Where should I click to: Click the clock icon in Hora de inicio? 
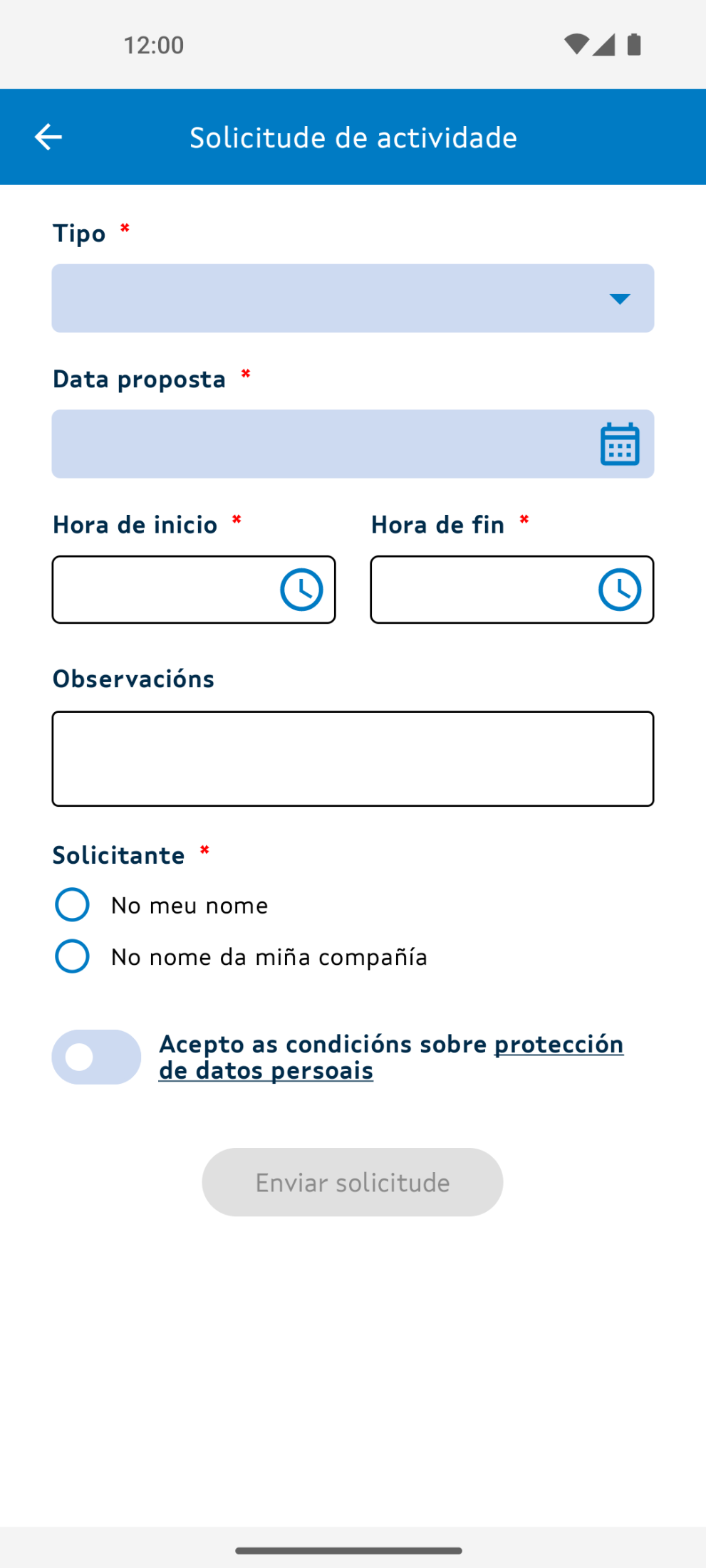(x=302, y=590)
